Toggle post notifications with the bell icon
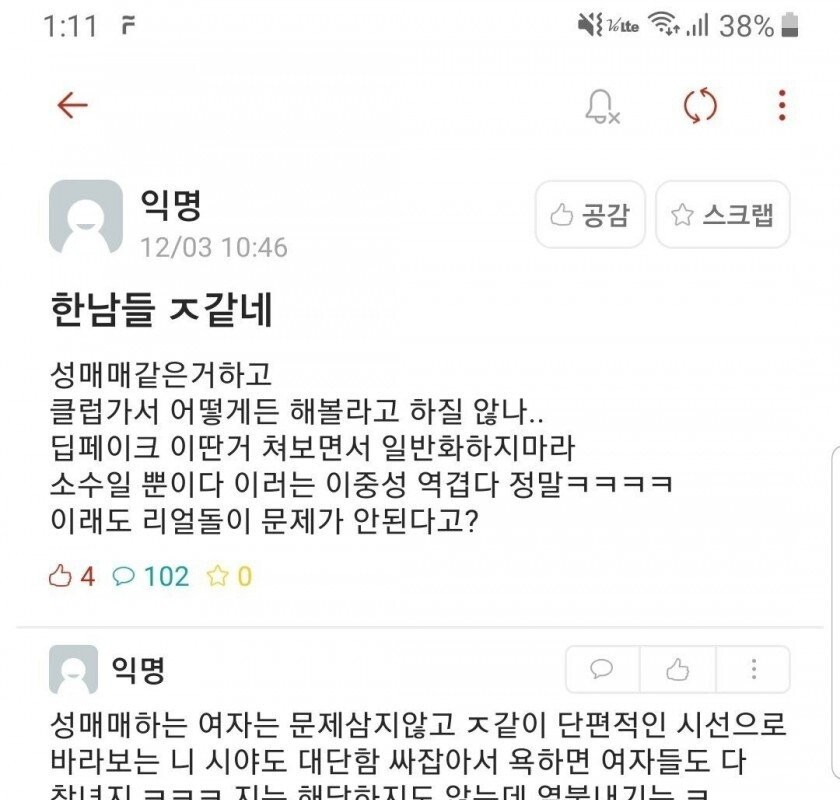This screenshot has width=840, height=800. tap(602, 105)
